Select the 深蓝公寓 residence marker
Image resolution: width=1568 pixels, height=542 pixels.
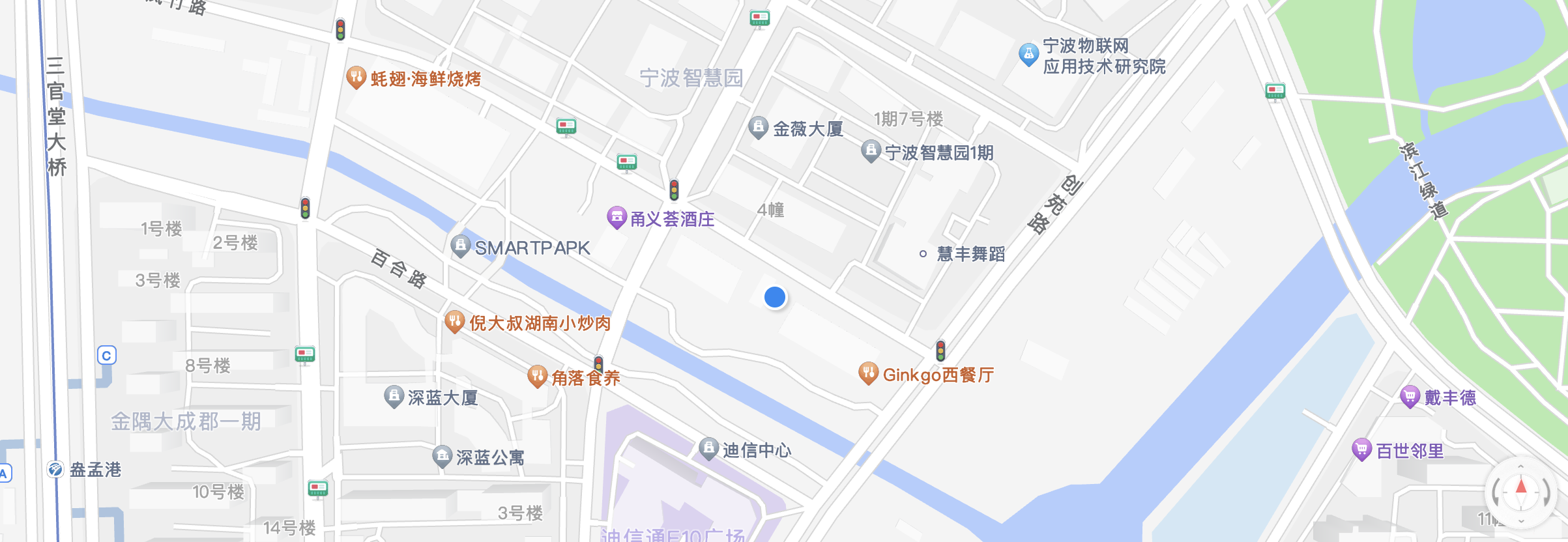(x=442, y=456)
